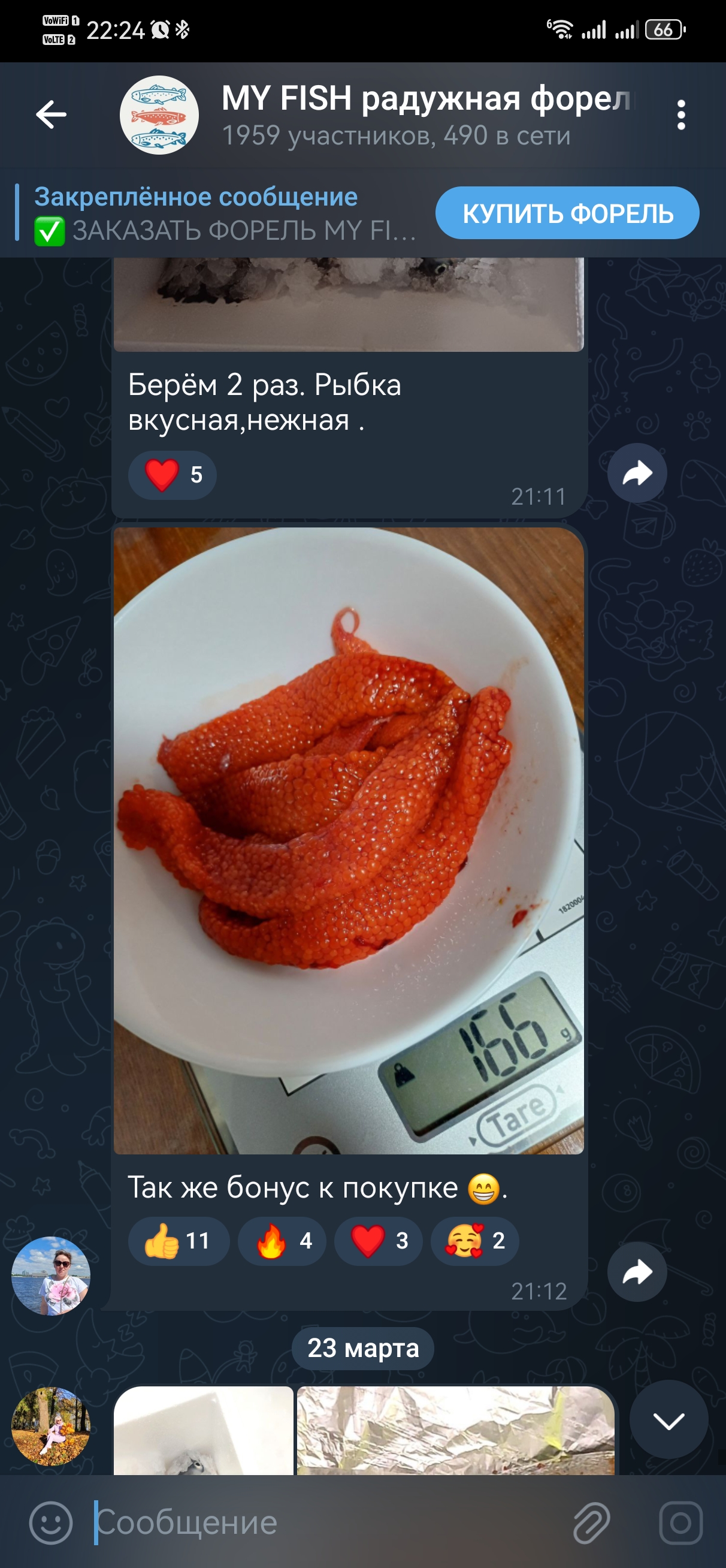This screenshot has height=1568, width=726.
Task: Tap the КУПИТЬ ФОРЕЛЬ button
Action: click(x=567, y=213)
